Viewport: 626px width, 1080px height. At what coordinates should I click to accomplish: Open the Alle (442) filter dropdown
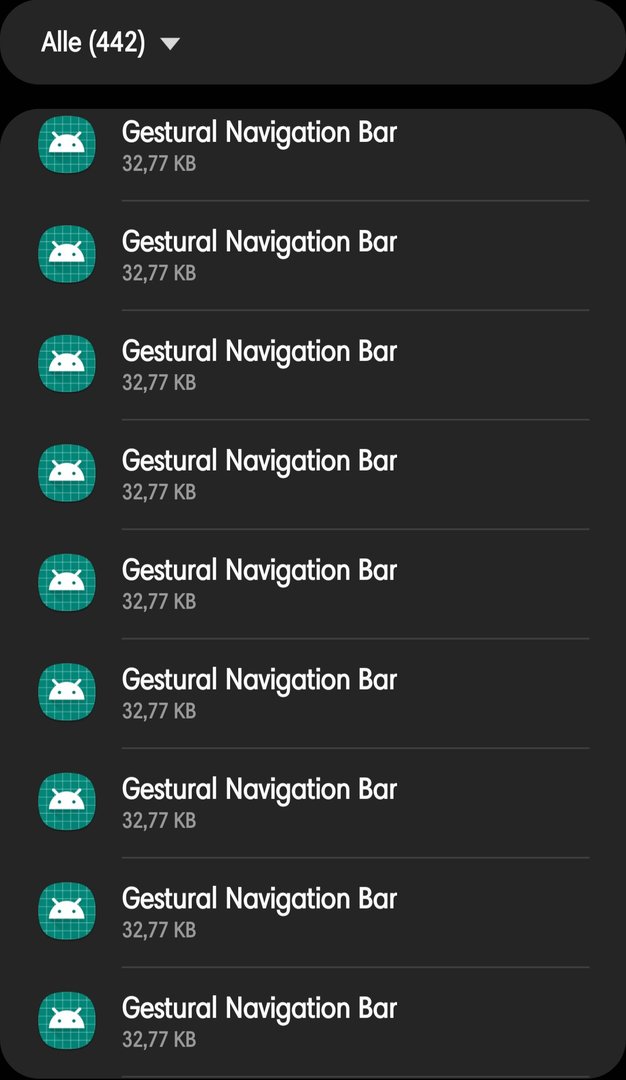[x=110, y=43]
